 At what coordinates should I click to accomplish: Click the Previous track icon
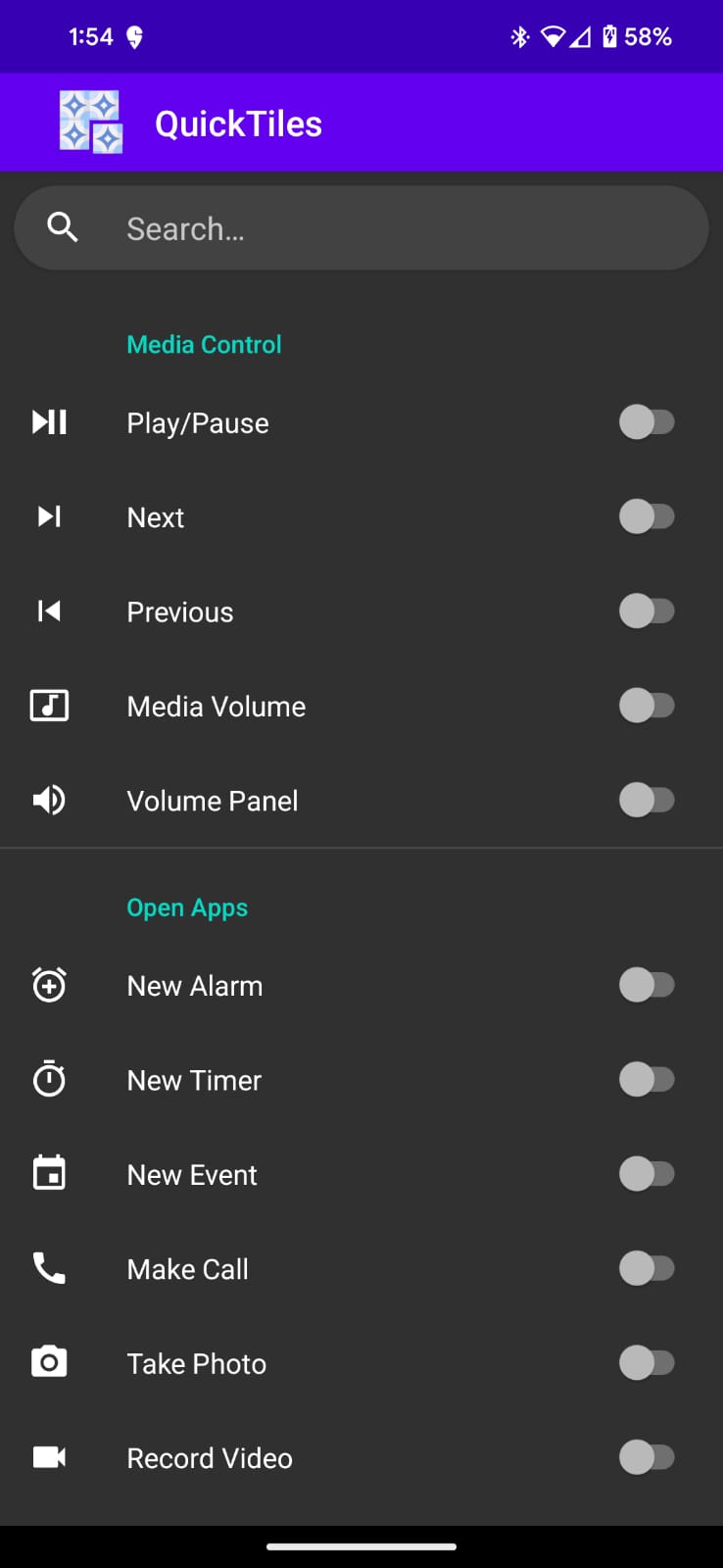[48, 611]
